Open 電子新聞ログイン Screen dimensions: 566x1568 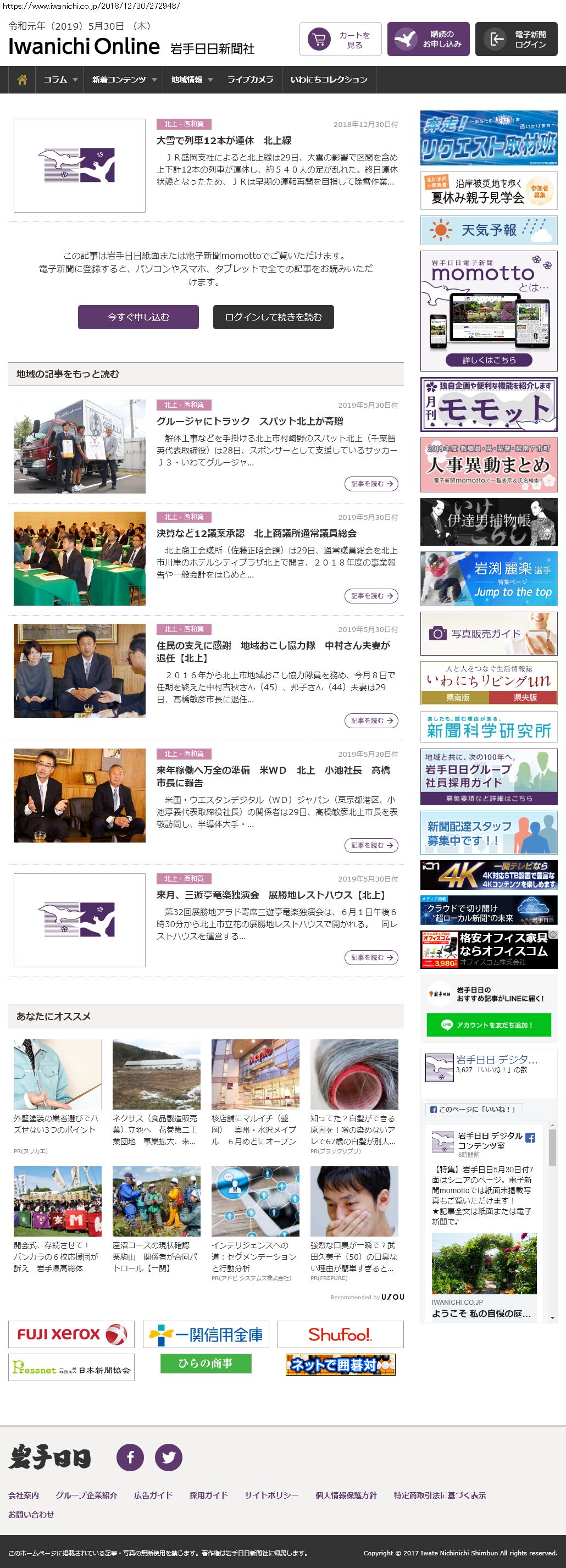pos(515,40)
